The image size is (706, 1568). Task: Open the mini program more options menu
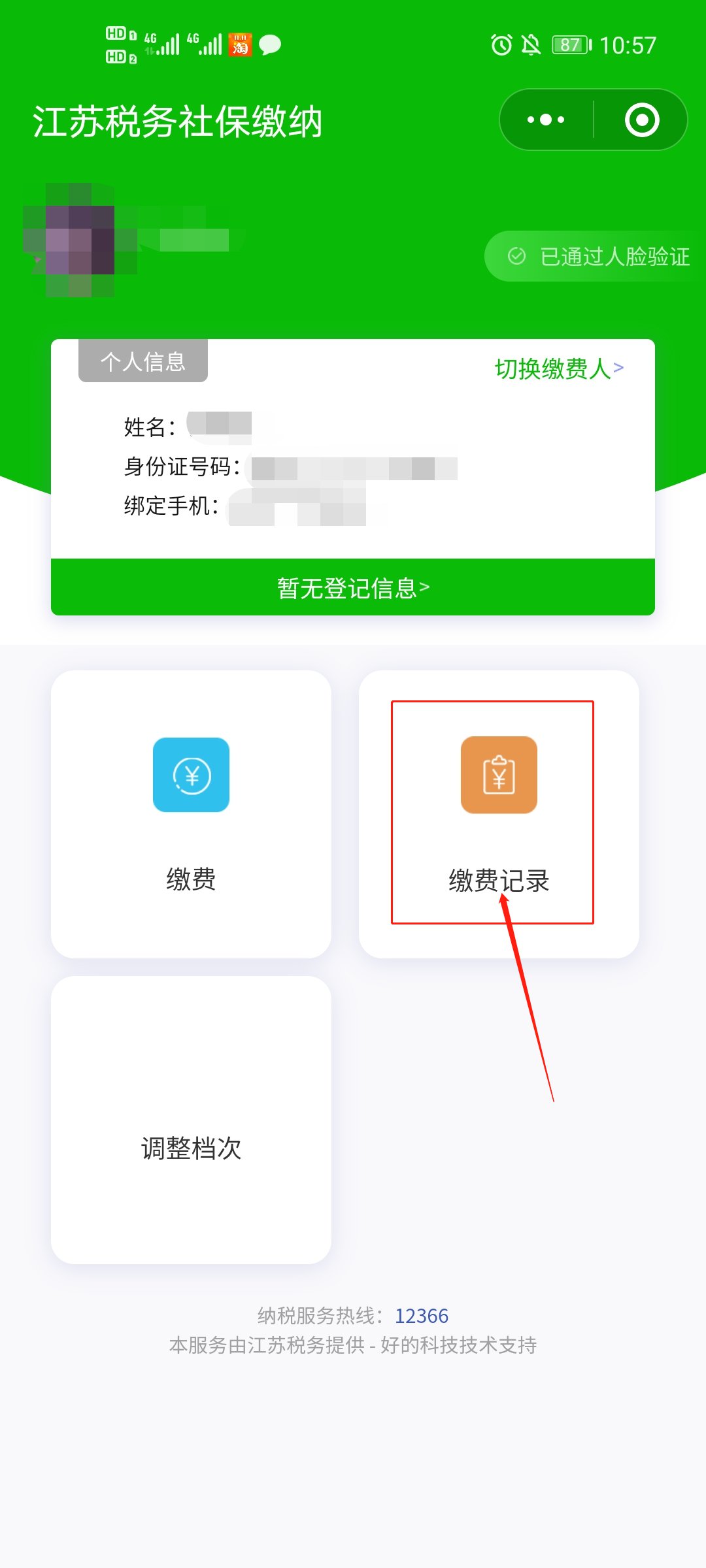click(546, 120)
